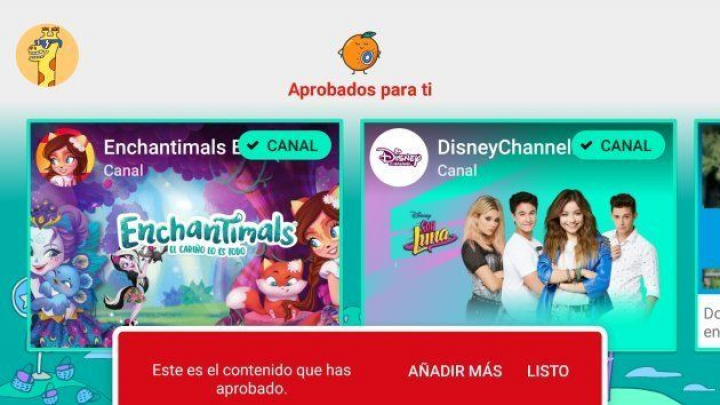Confirm with the LISTO button
Screen dimensions: 720x405
click(x=548, y=371)
